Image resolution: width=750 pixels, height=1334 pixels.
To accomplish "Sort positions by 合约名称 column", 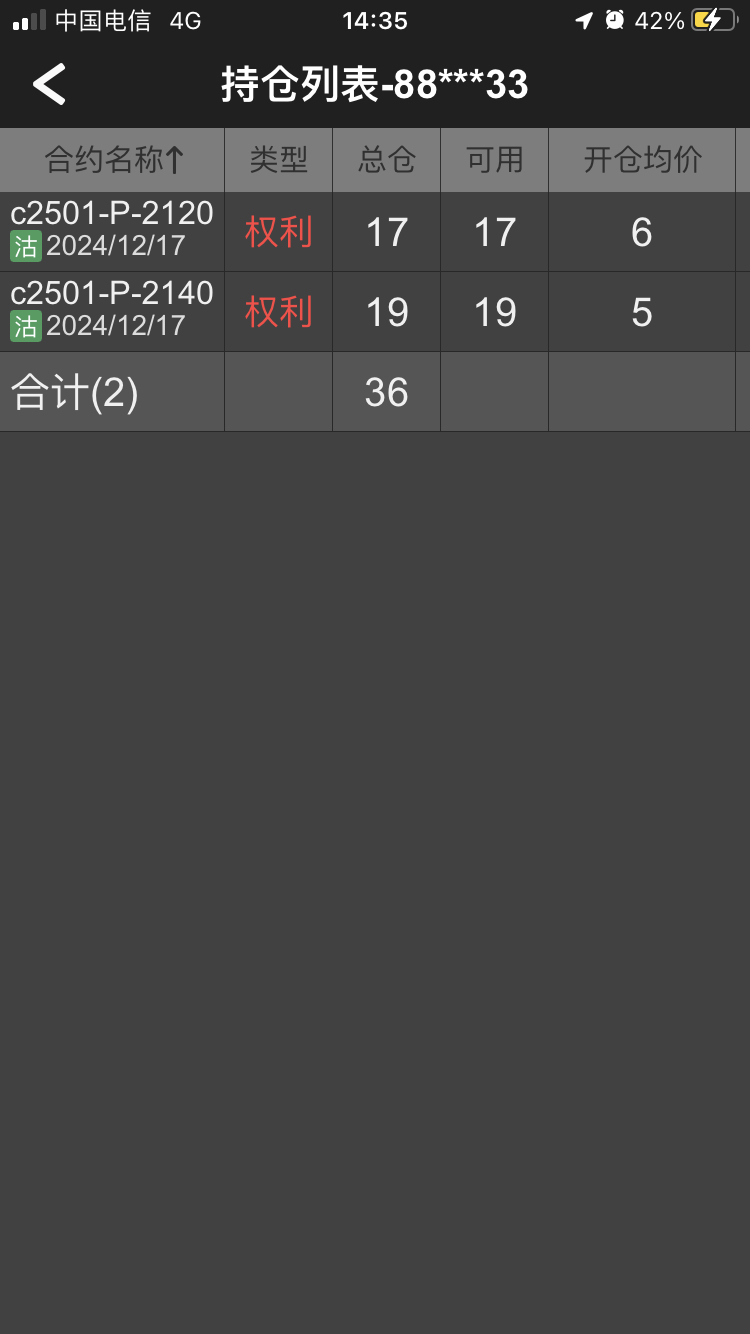I will 113,160.
